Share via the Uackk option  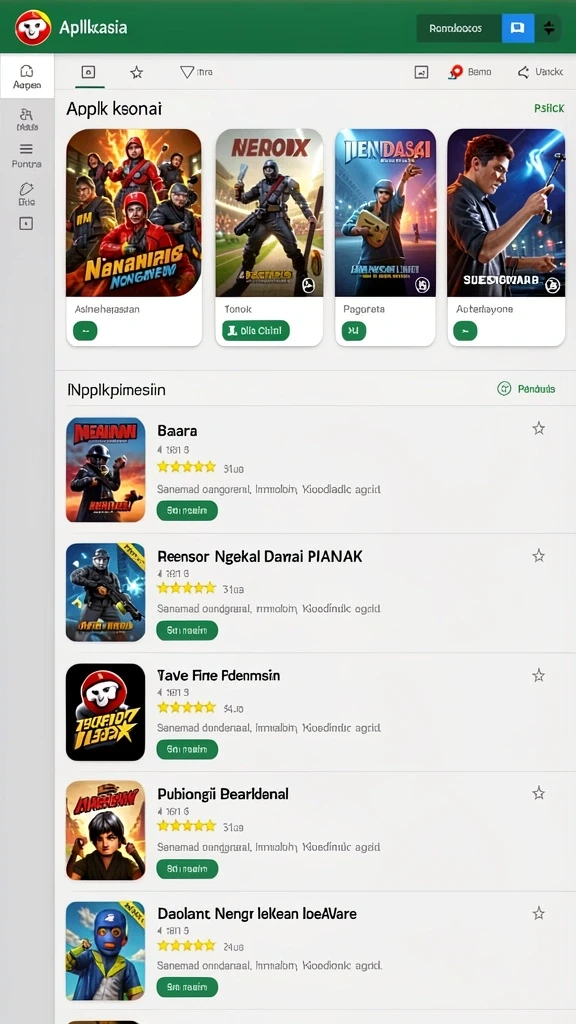pos(540,72)
